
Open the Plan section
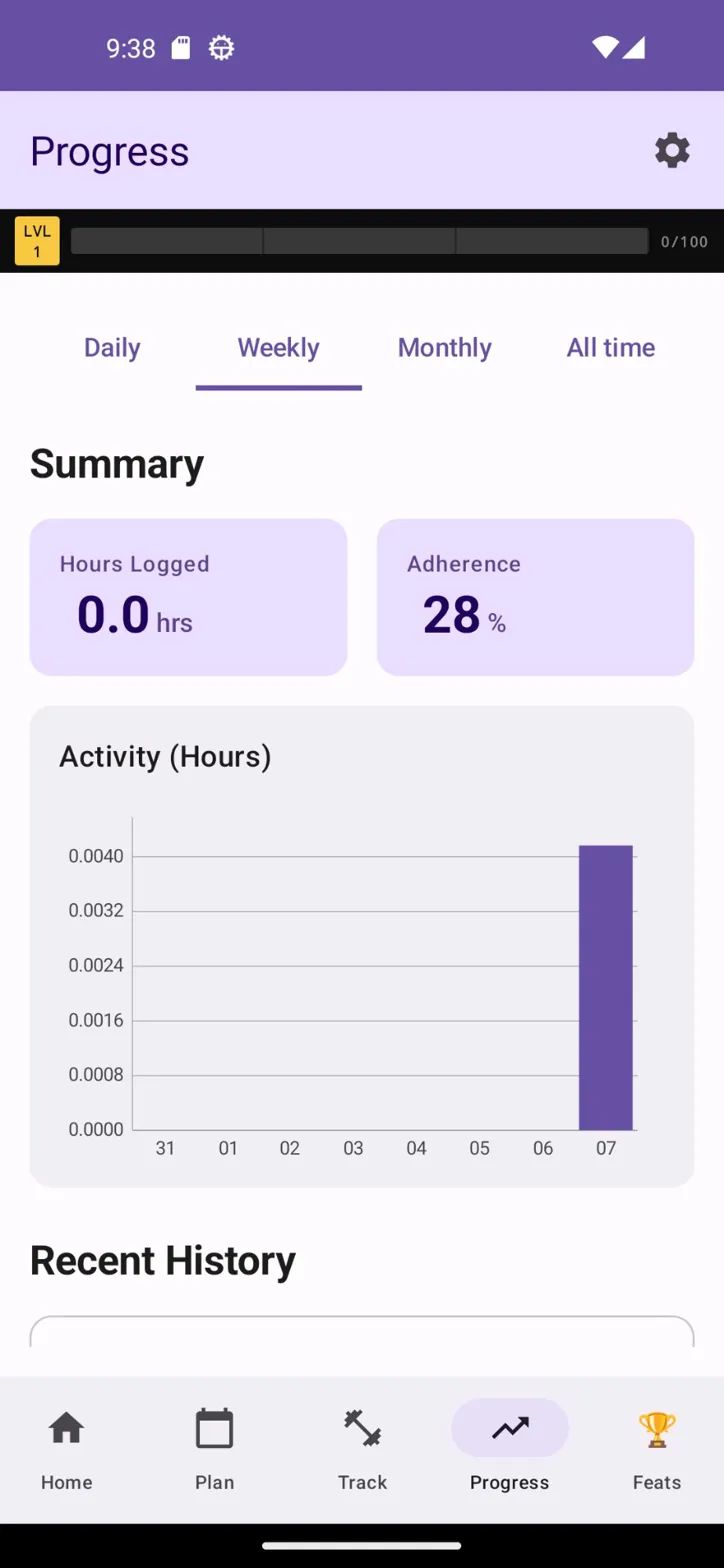214,1449
